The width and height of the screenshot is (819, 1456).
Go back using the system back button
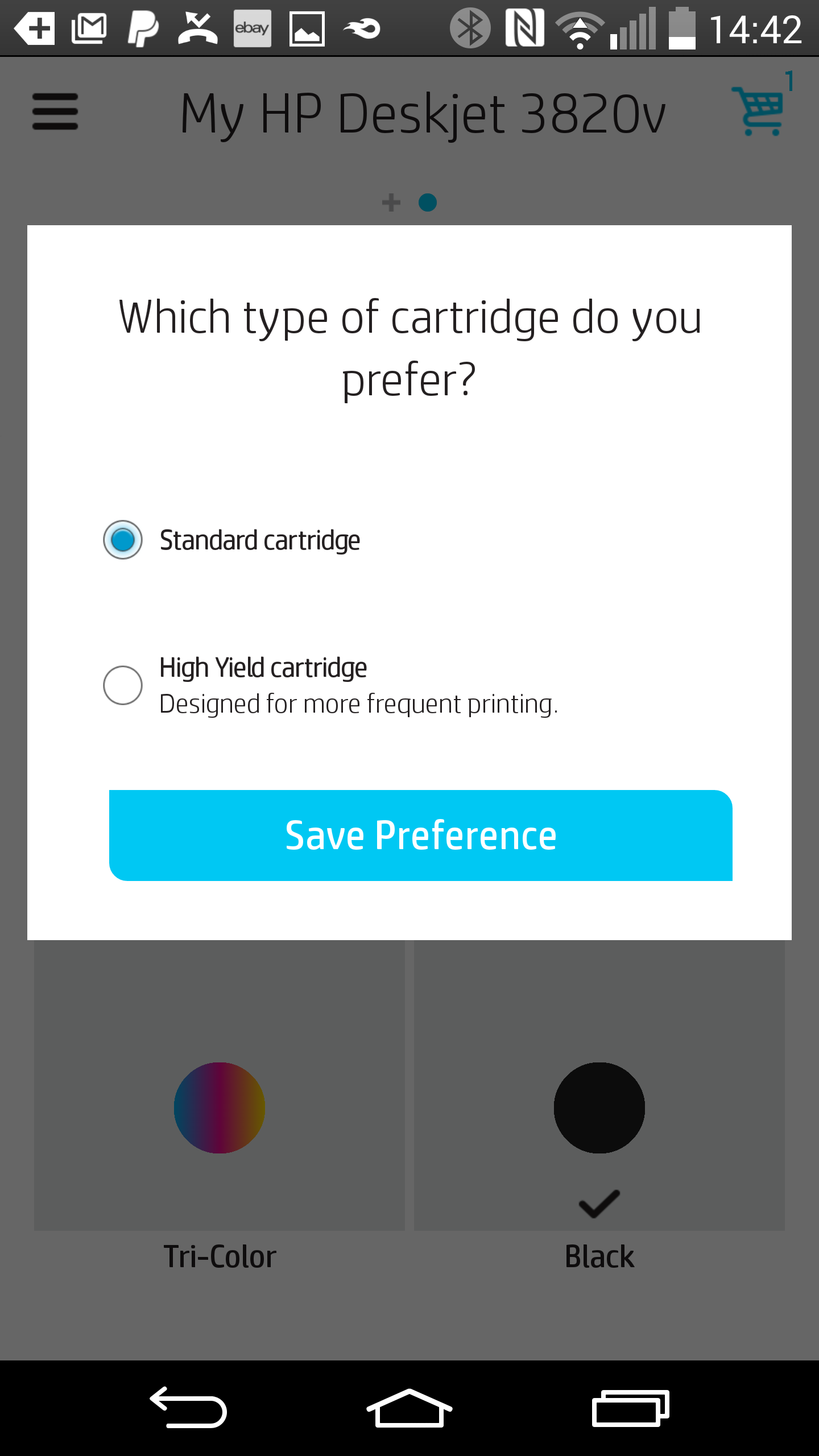pyautogui.click(x=188, y=1407)
